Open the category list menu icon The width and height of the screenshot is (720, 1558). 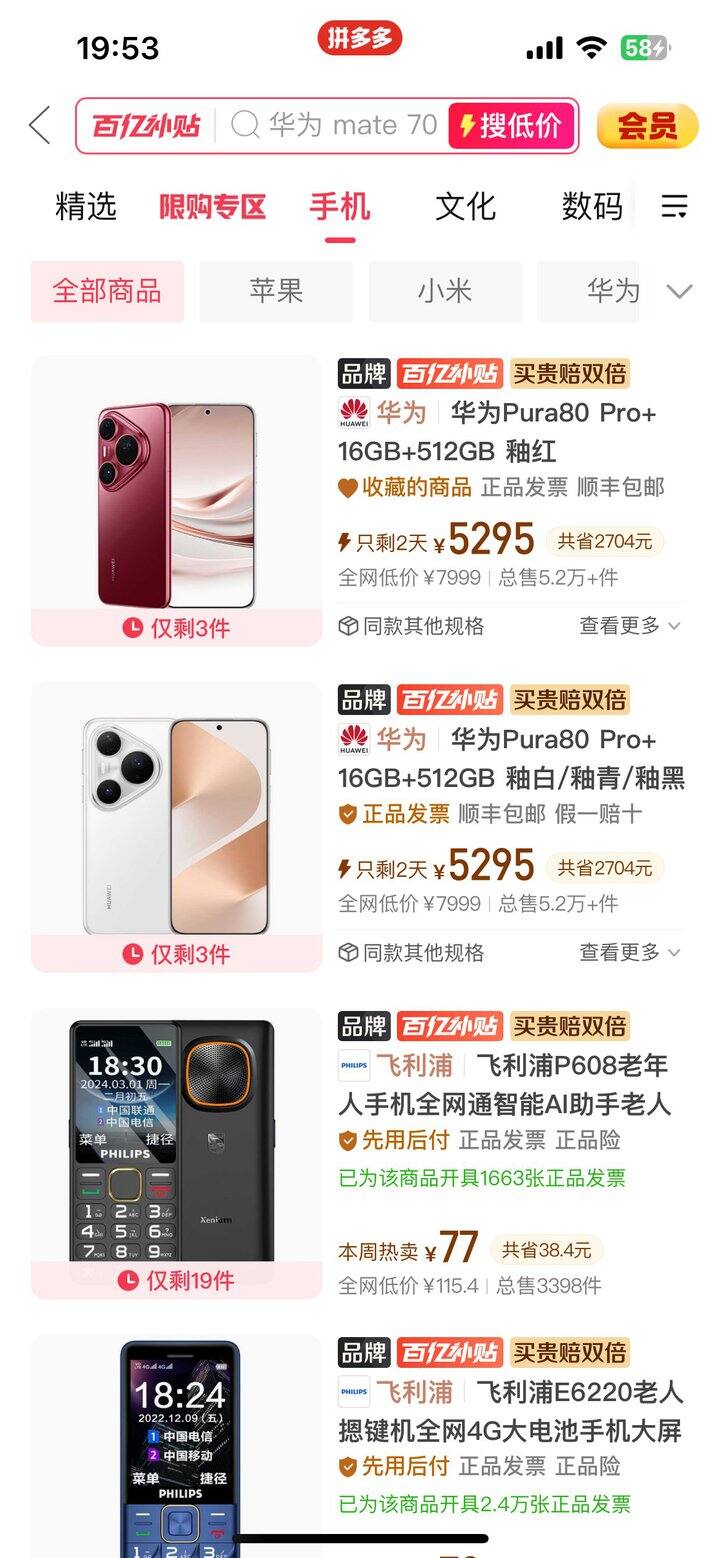[x=675, y=207]
